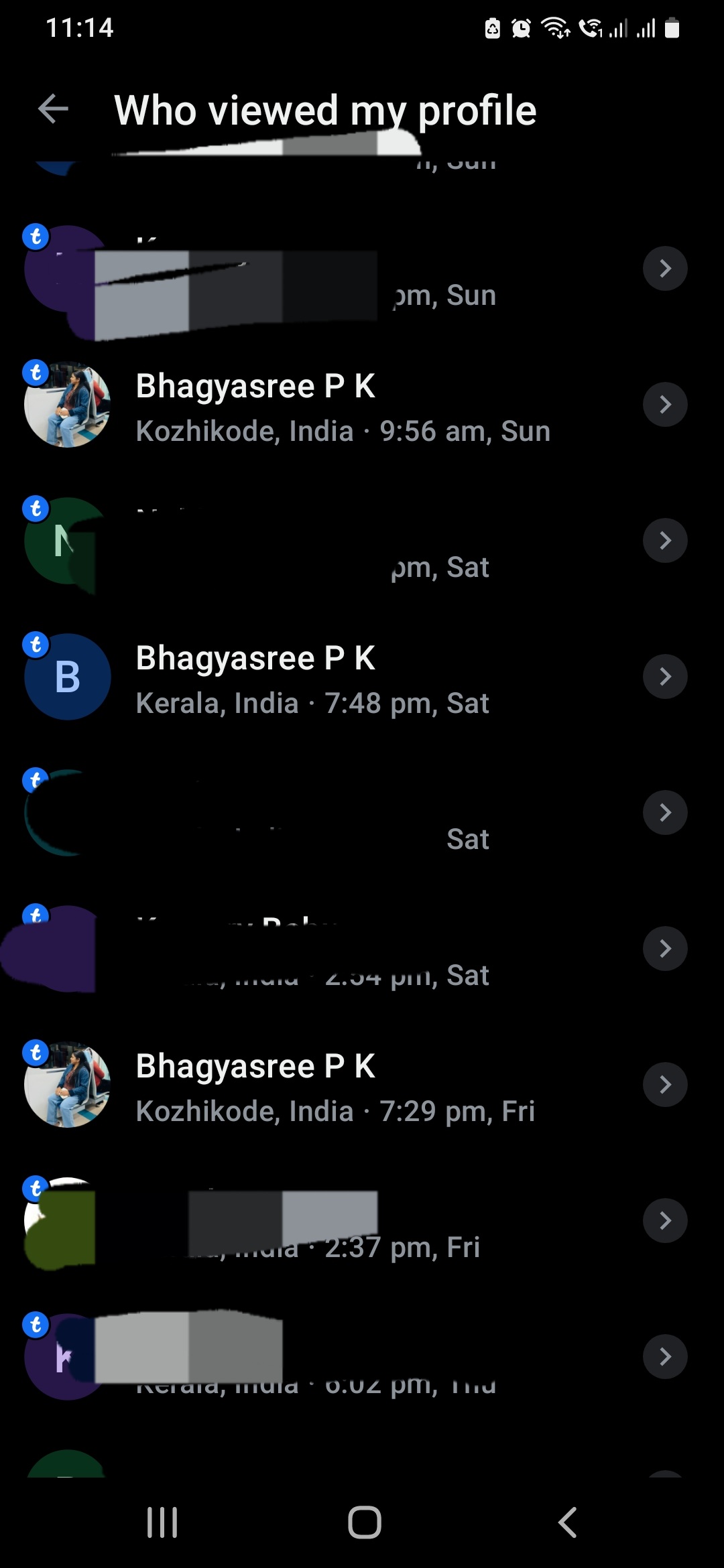This screenshot has height=1568, width=724.
Task: Open recent apps from the navigation bar
Action: 162,1522
